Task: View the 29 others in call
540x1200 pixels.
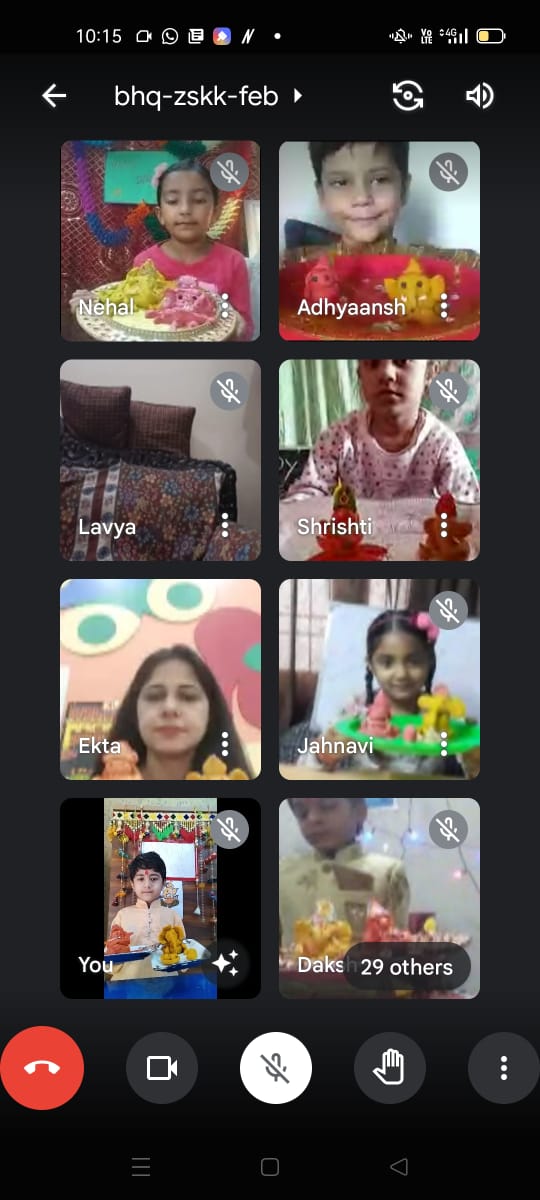Action: click(x=407, y=967)
